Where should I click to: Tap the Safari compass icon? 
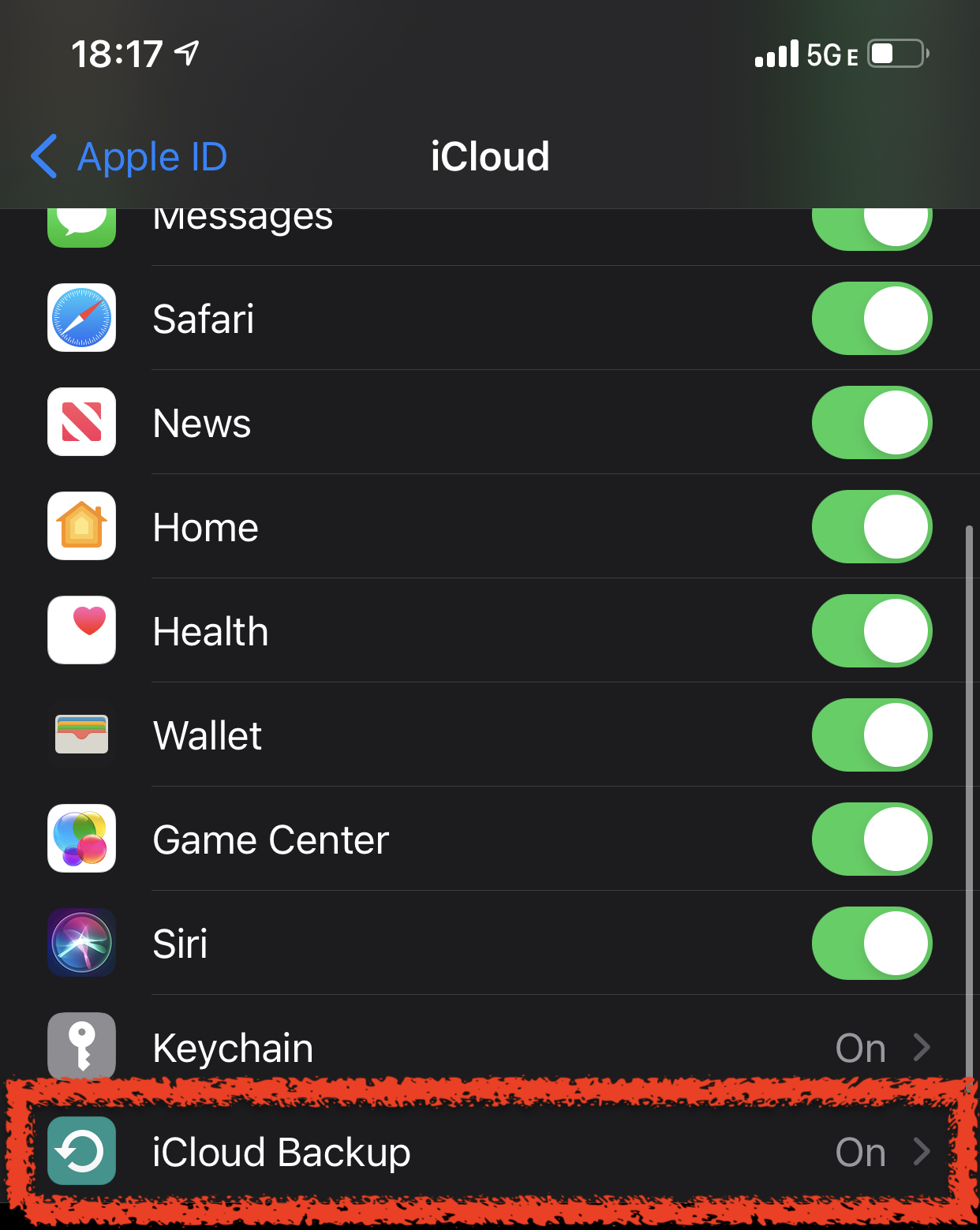click(81, 319)
